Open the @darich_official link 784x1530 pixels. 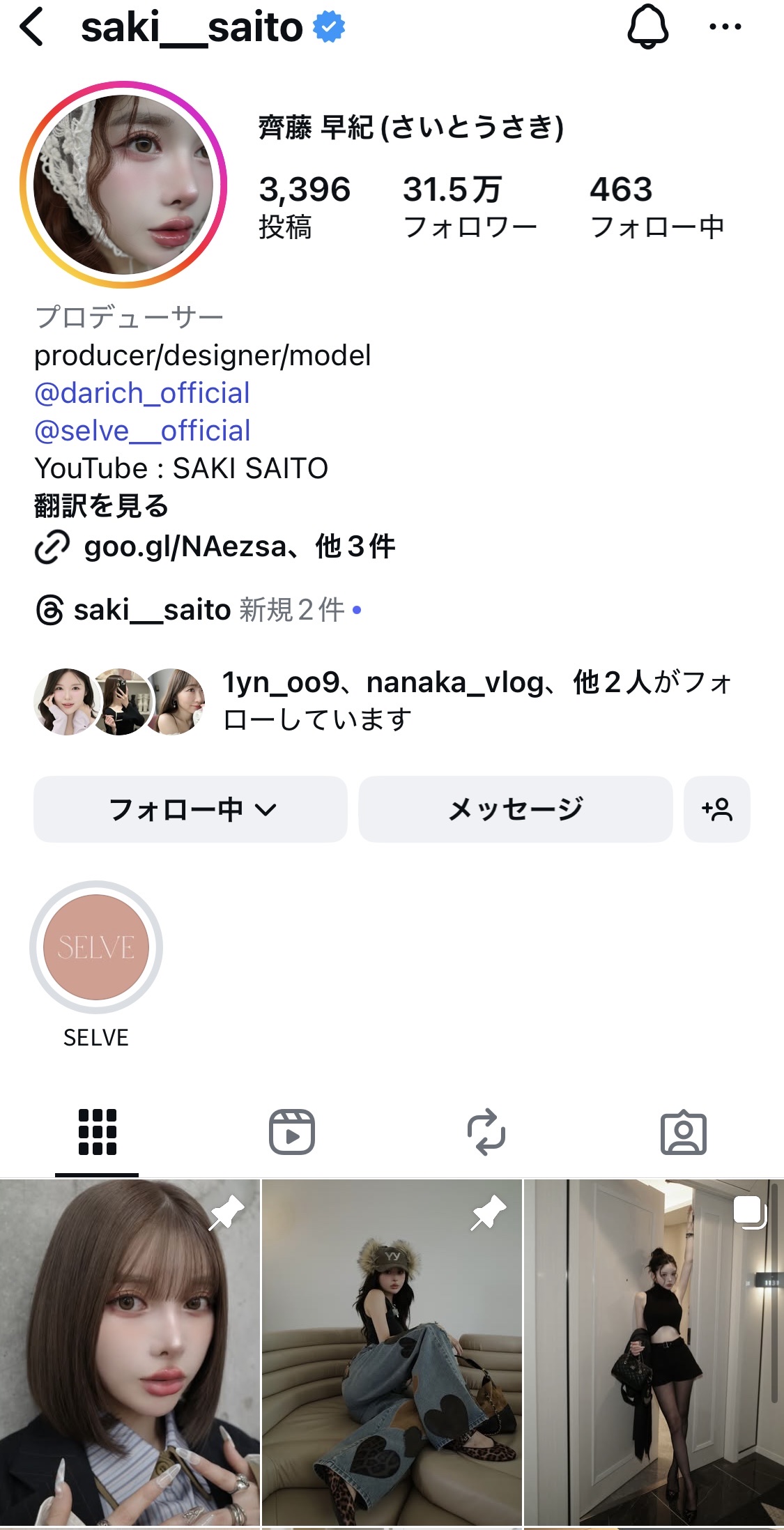click(x=141, y=392)
